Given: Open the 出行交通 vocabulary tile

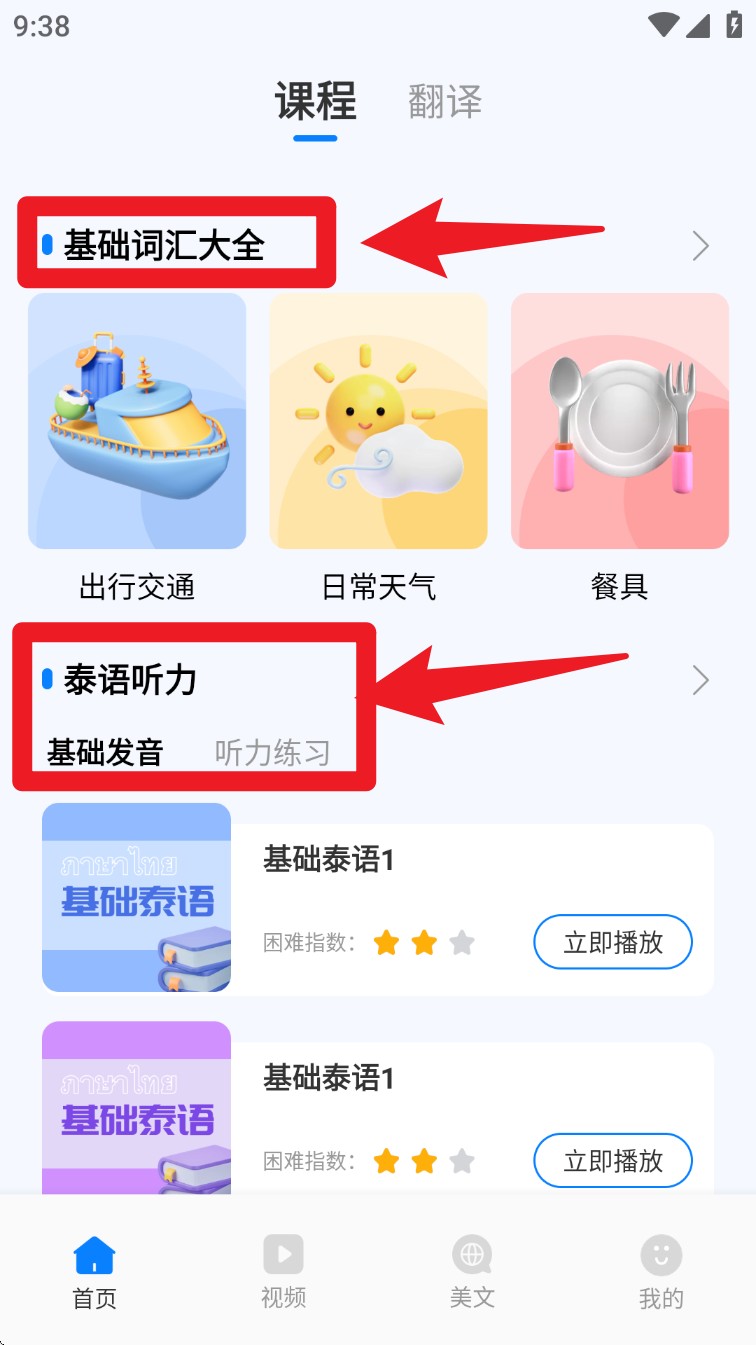Looking at the screenshot, I should click(137, 421).
